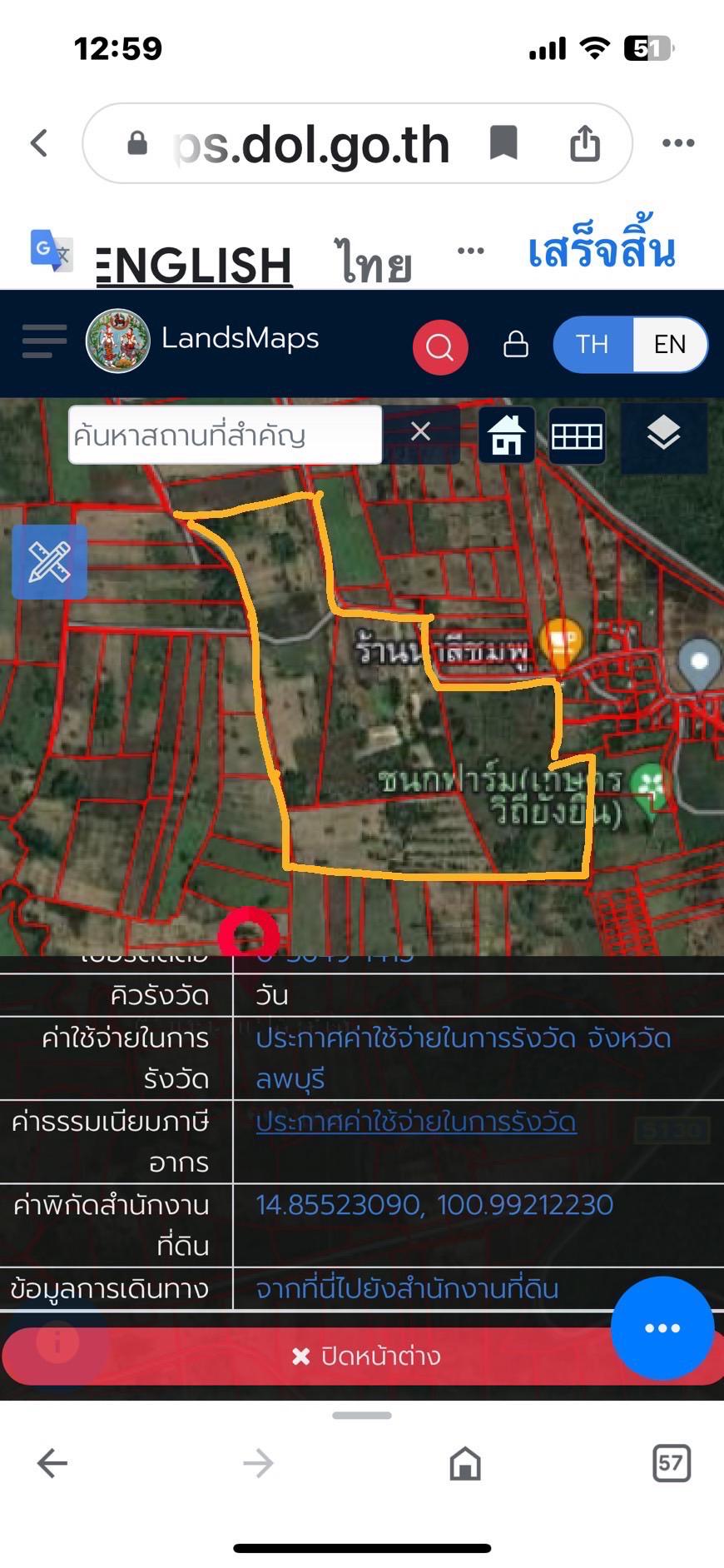Tap the red search button
Viewport: 724px width, 1568px height.
[x=440, y=346]
